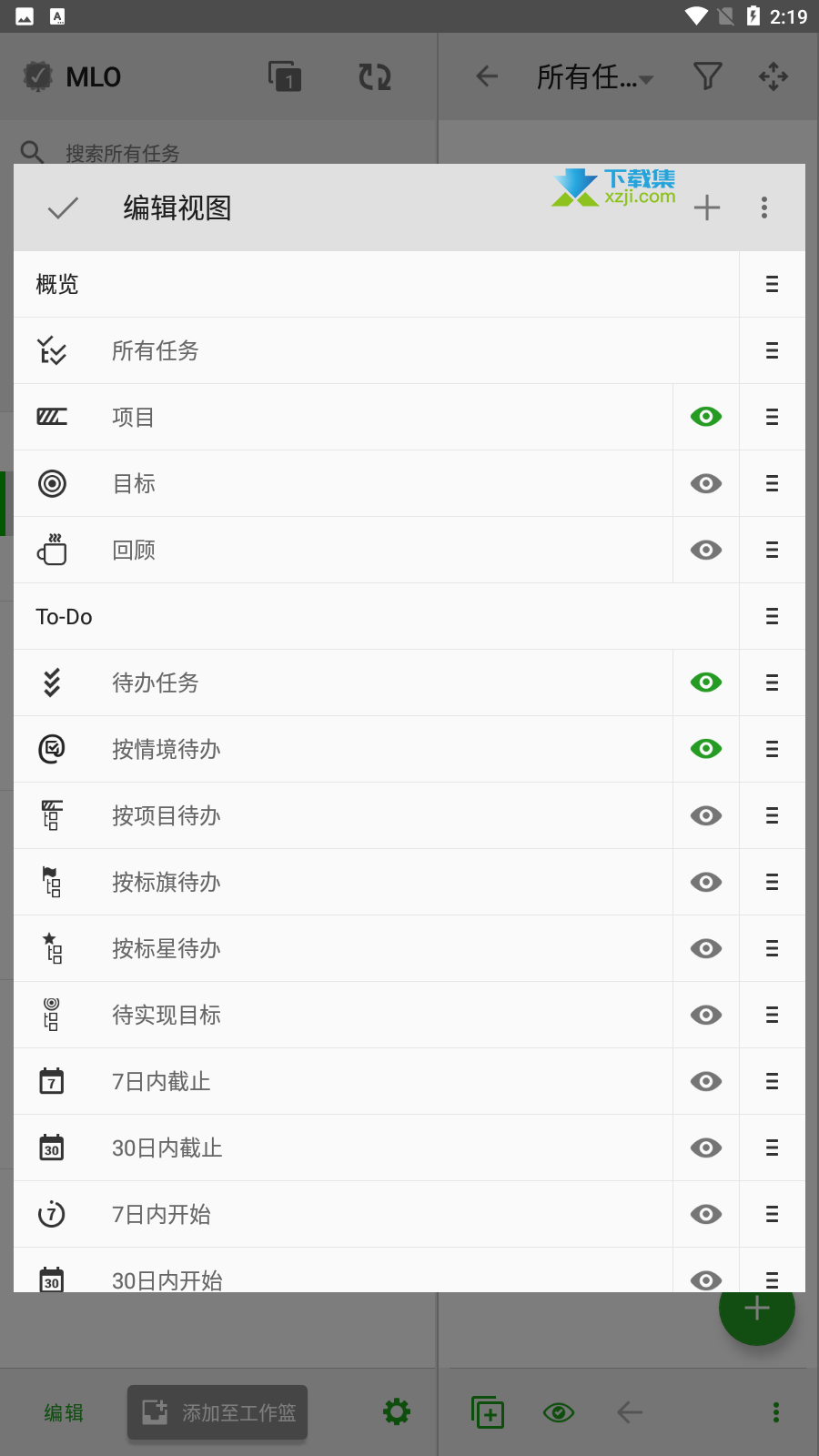
Task: Show the 7日内截止 view
Action: tap(706, 1081)
